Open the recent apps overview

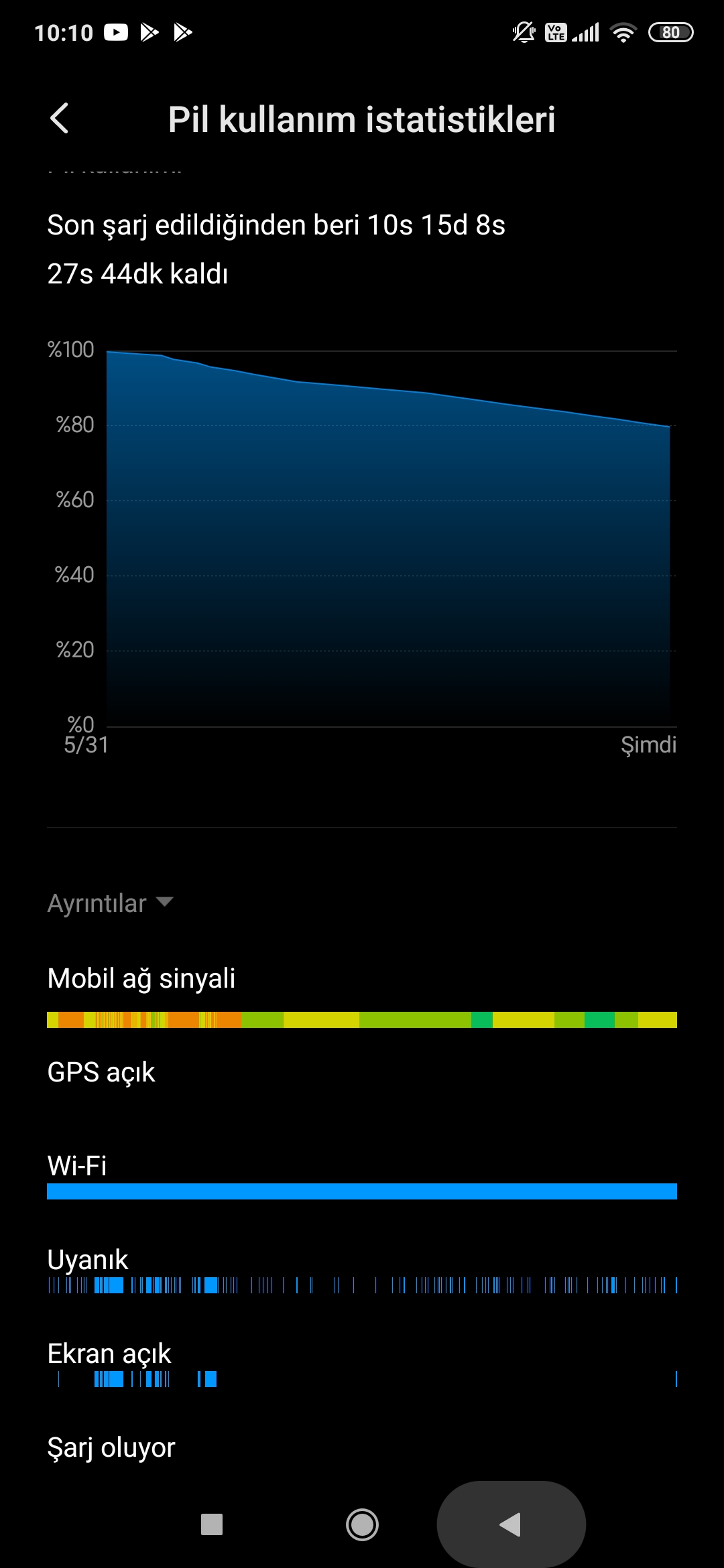(x=212, y=1524)
